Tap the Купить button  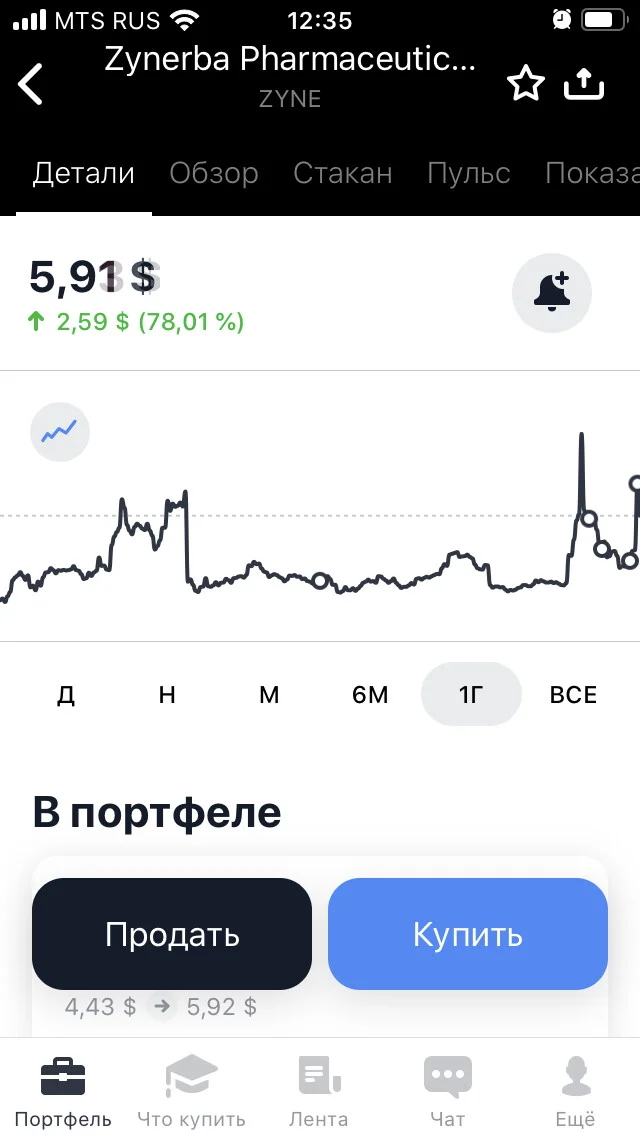coord(467,934)
